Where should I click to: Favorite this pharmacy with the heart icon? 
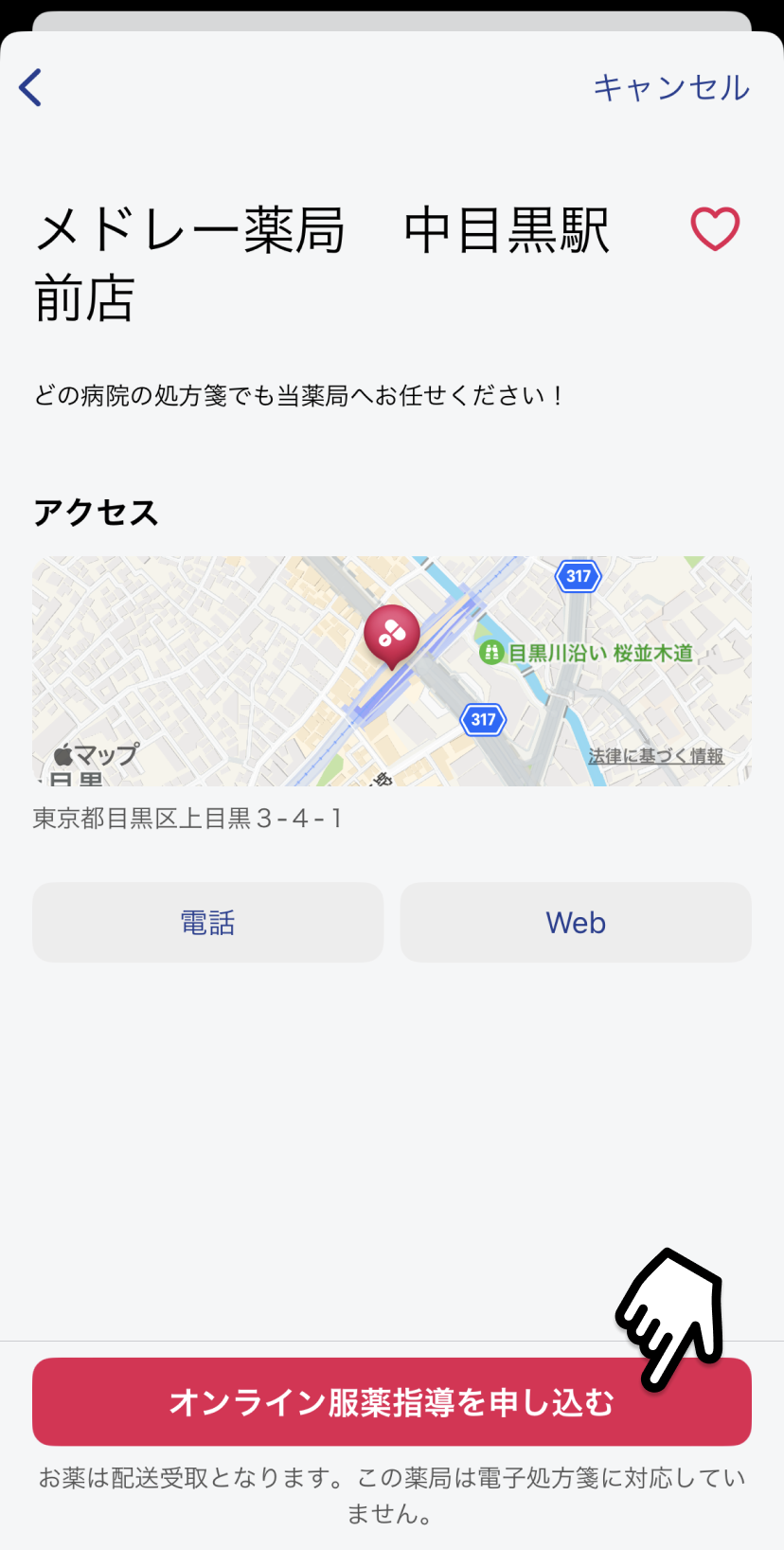tap(715, 229)
